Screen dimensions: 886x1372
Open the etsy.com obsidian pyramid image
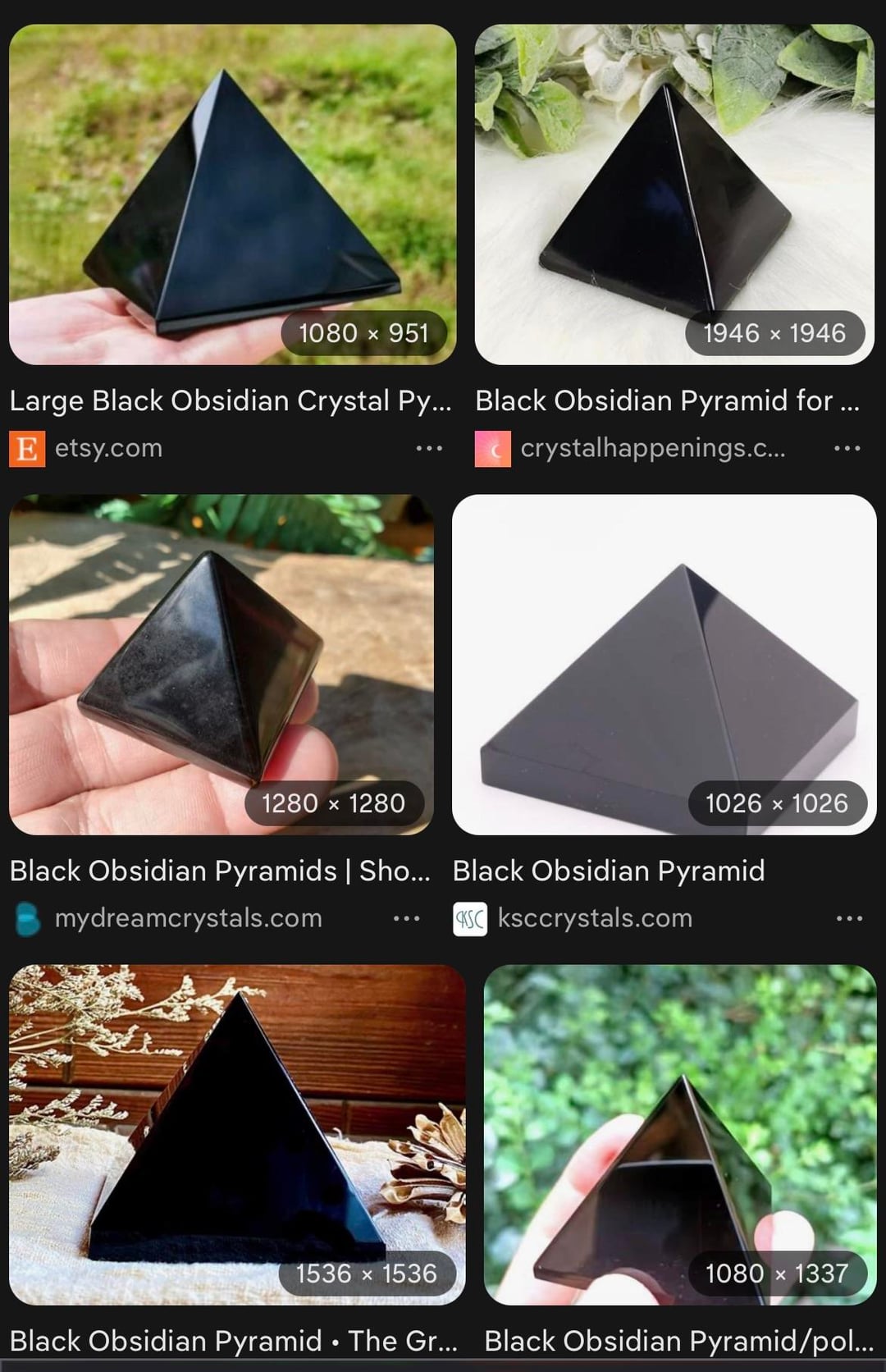(232, 194)
